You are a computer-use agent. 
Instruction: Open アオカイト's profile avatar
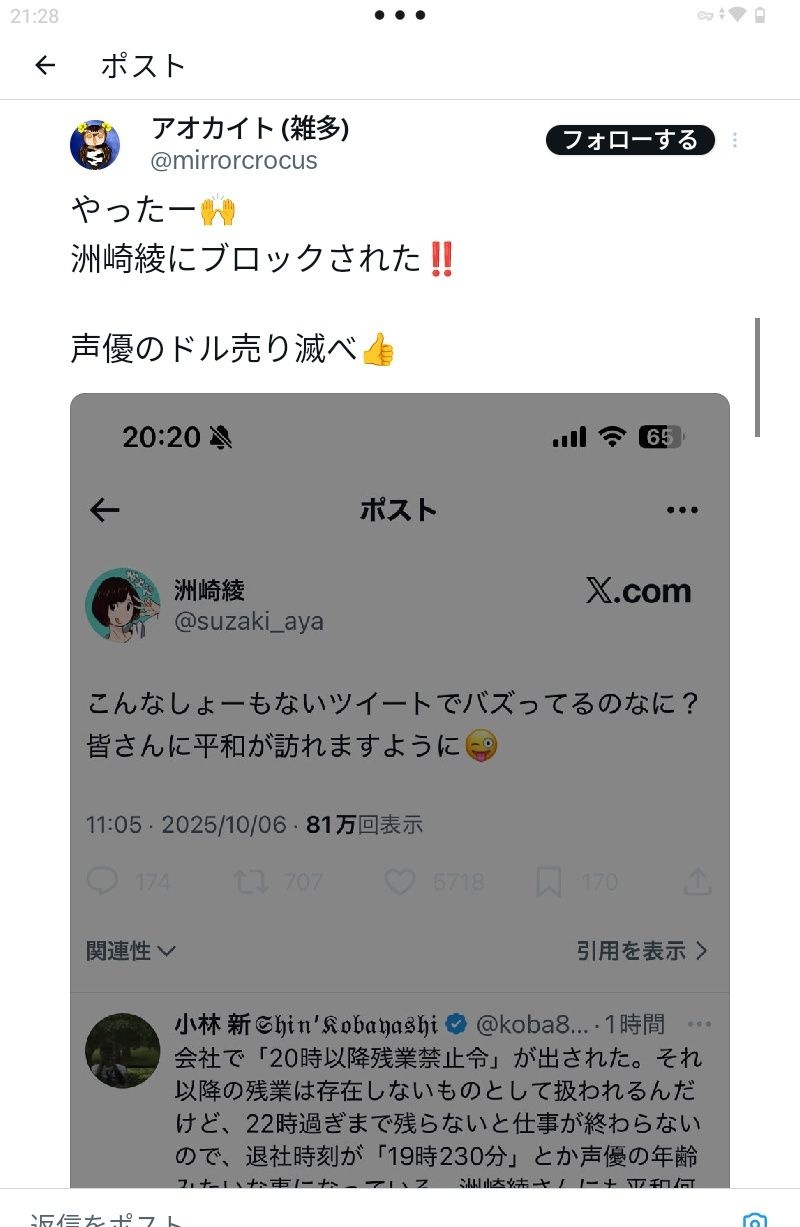(x=95, y=145)
